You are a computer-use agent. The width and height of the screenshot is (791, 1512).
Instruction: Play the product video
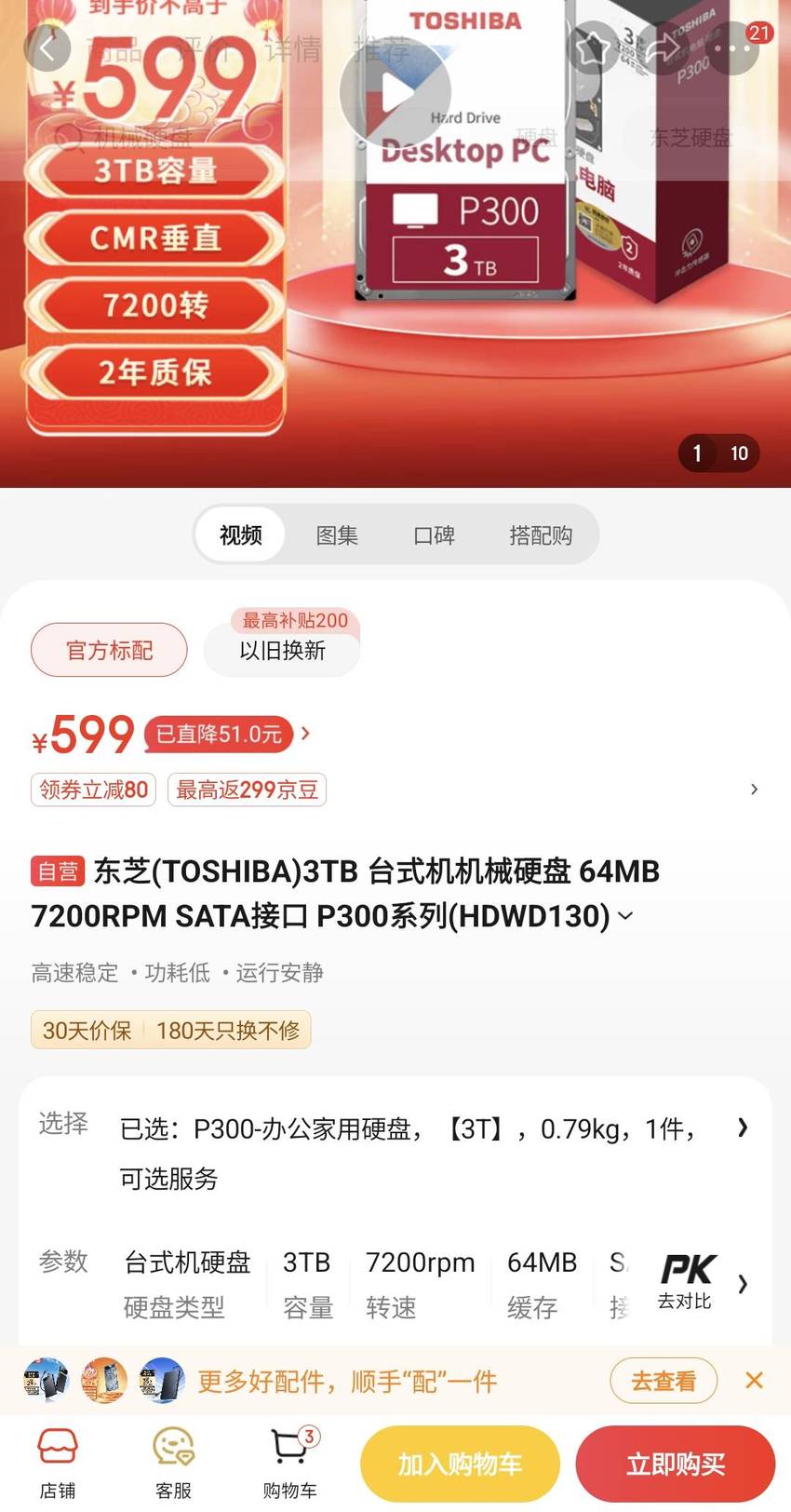coord(395,92)
